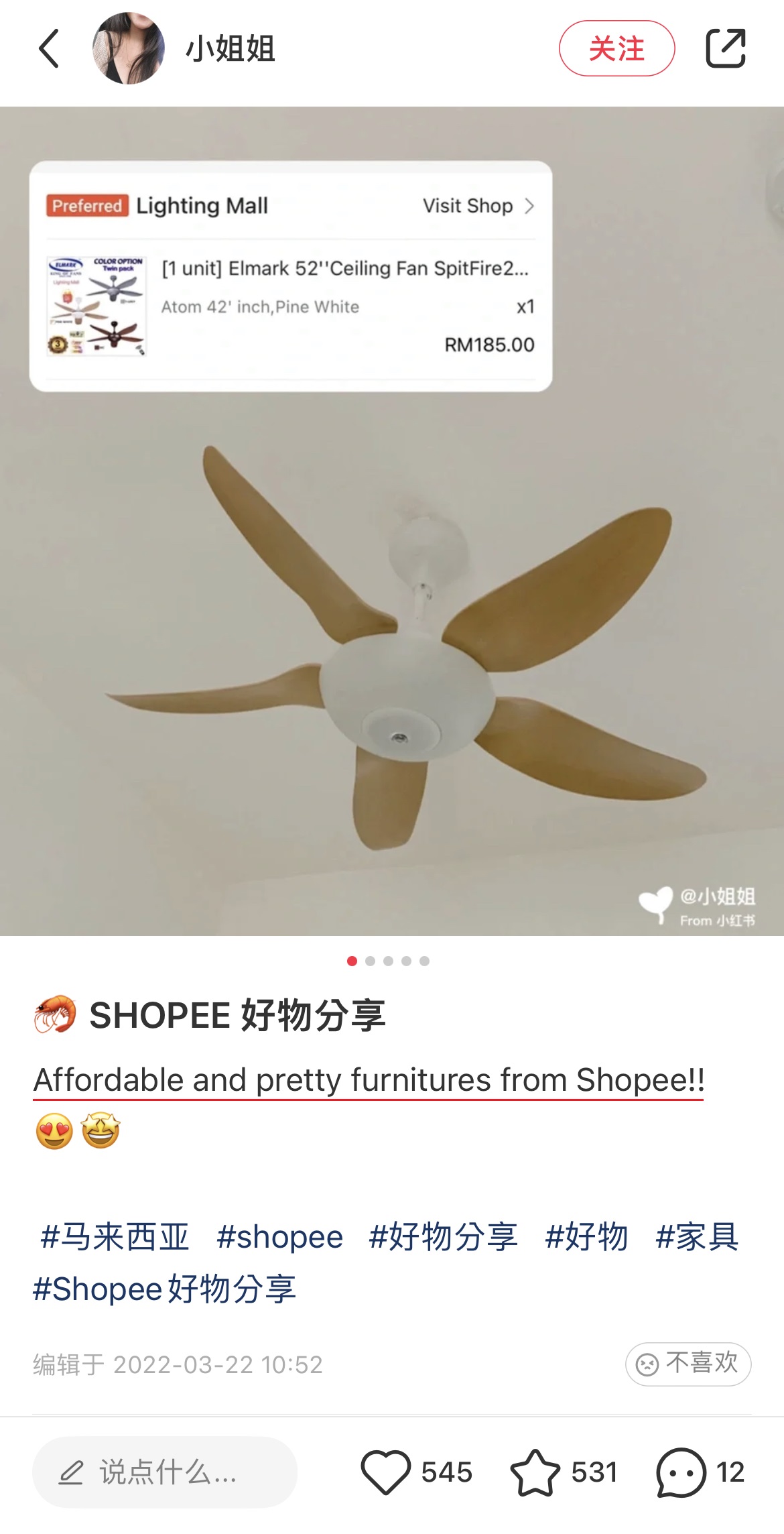The image size is (784, 1534).
Task: Save post with the star icon
Action: click(x=535, y=1472)
